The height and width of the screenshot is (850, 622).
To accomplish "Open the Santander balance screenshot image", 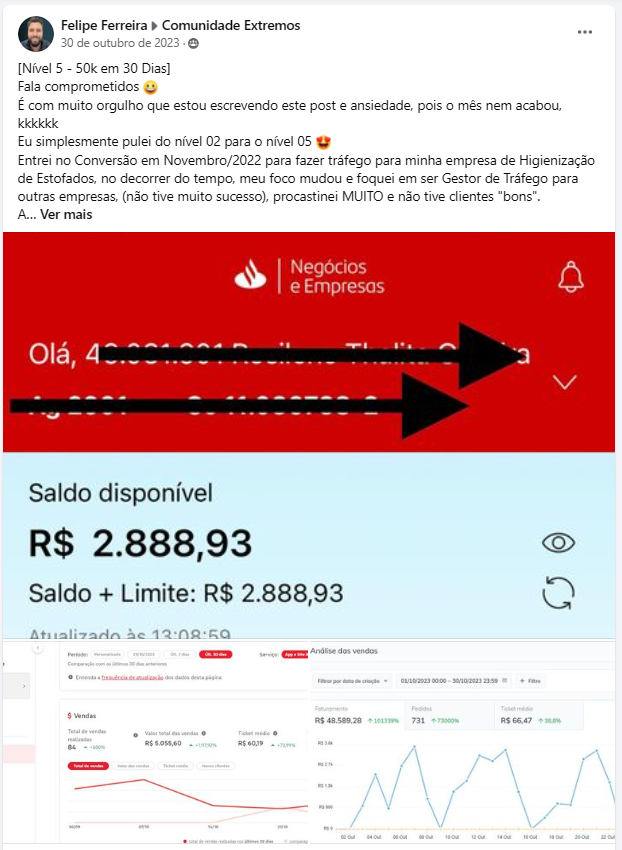I will tap(309, 435).
